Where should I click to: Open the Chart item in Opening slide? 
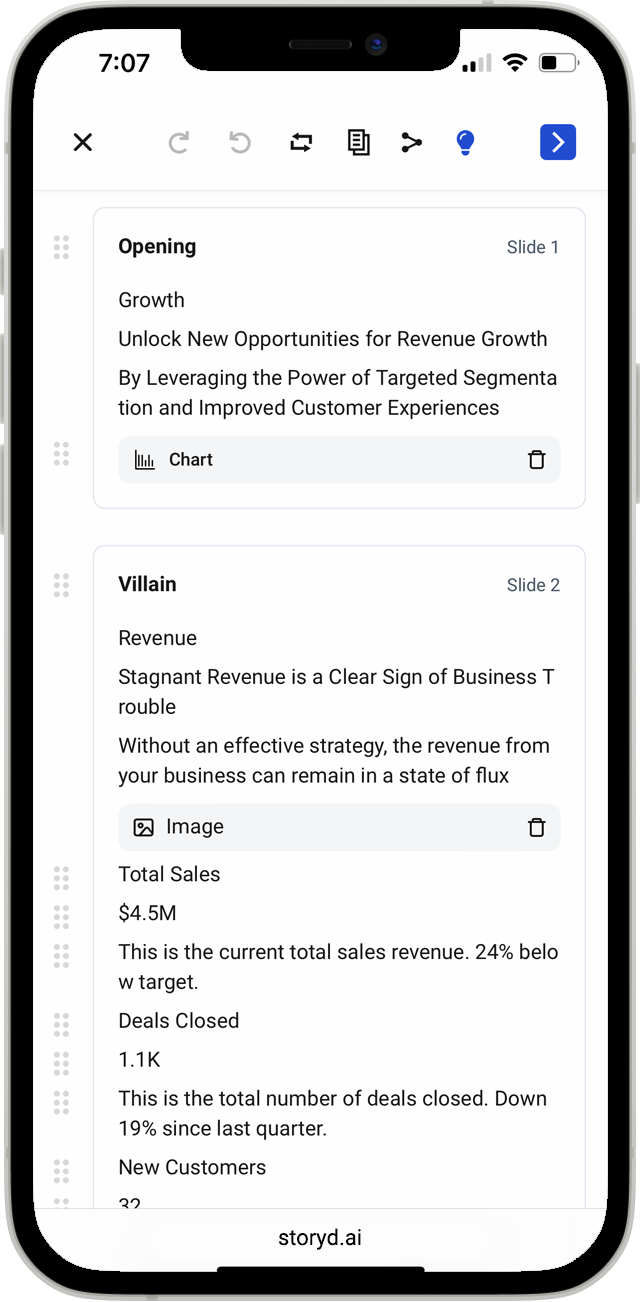point(191,460)
